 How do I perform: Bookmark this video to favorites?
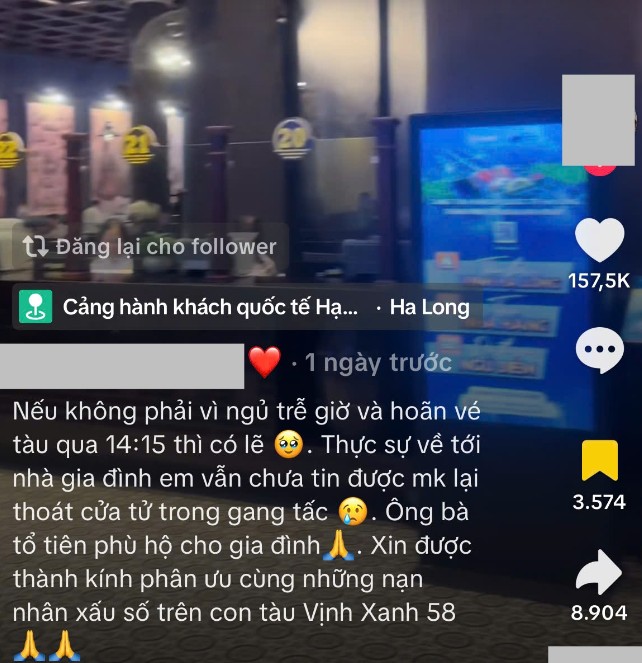click(600, 461)
